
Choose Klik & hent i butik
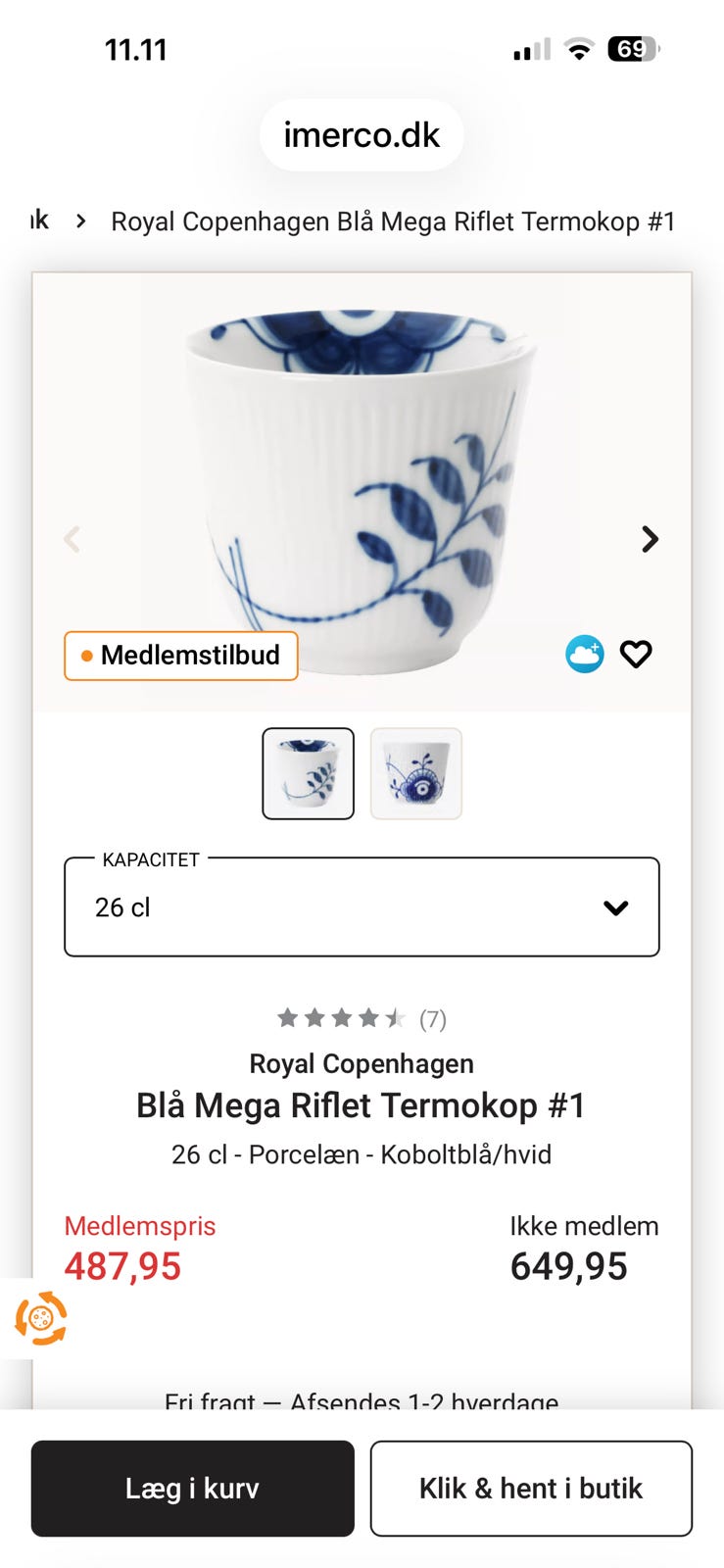click(x=530, y=1489)
